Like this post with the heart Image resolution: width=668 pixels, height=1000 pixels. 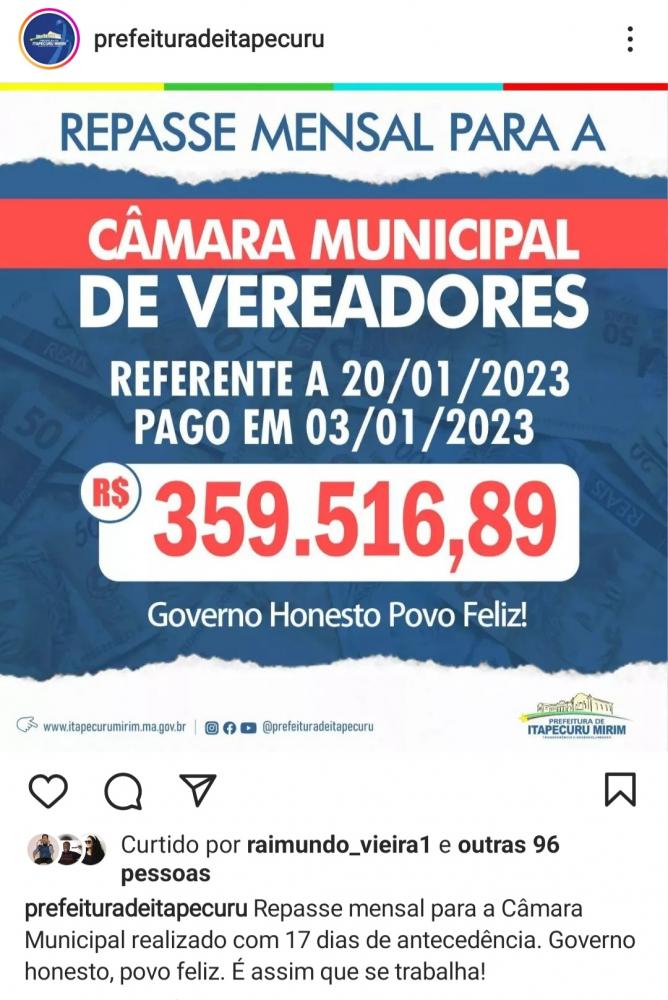pos(48,791)
